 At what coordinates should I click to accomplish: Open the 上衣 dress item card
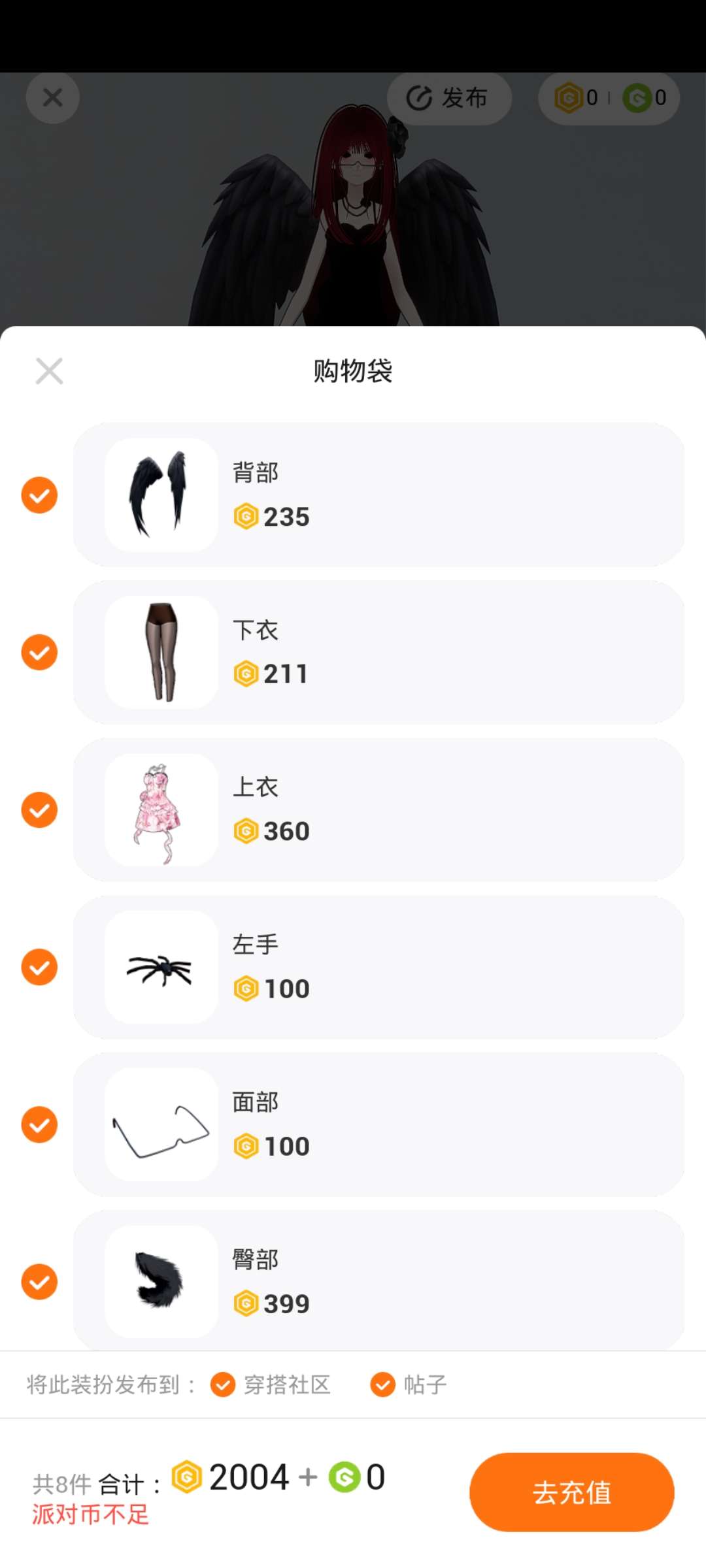379,810
